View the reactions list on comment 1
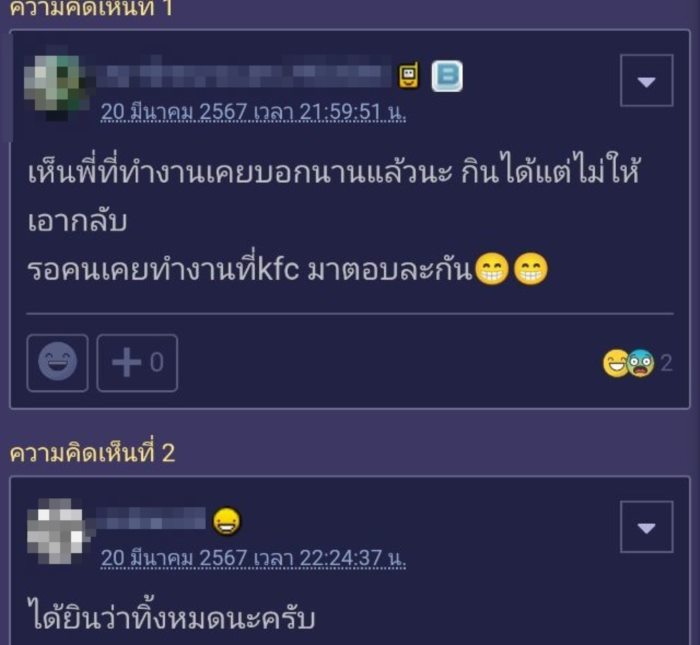This screenshot has height=645, width=700. tap(637, 363)
